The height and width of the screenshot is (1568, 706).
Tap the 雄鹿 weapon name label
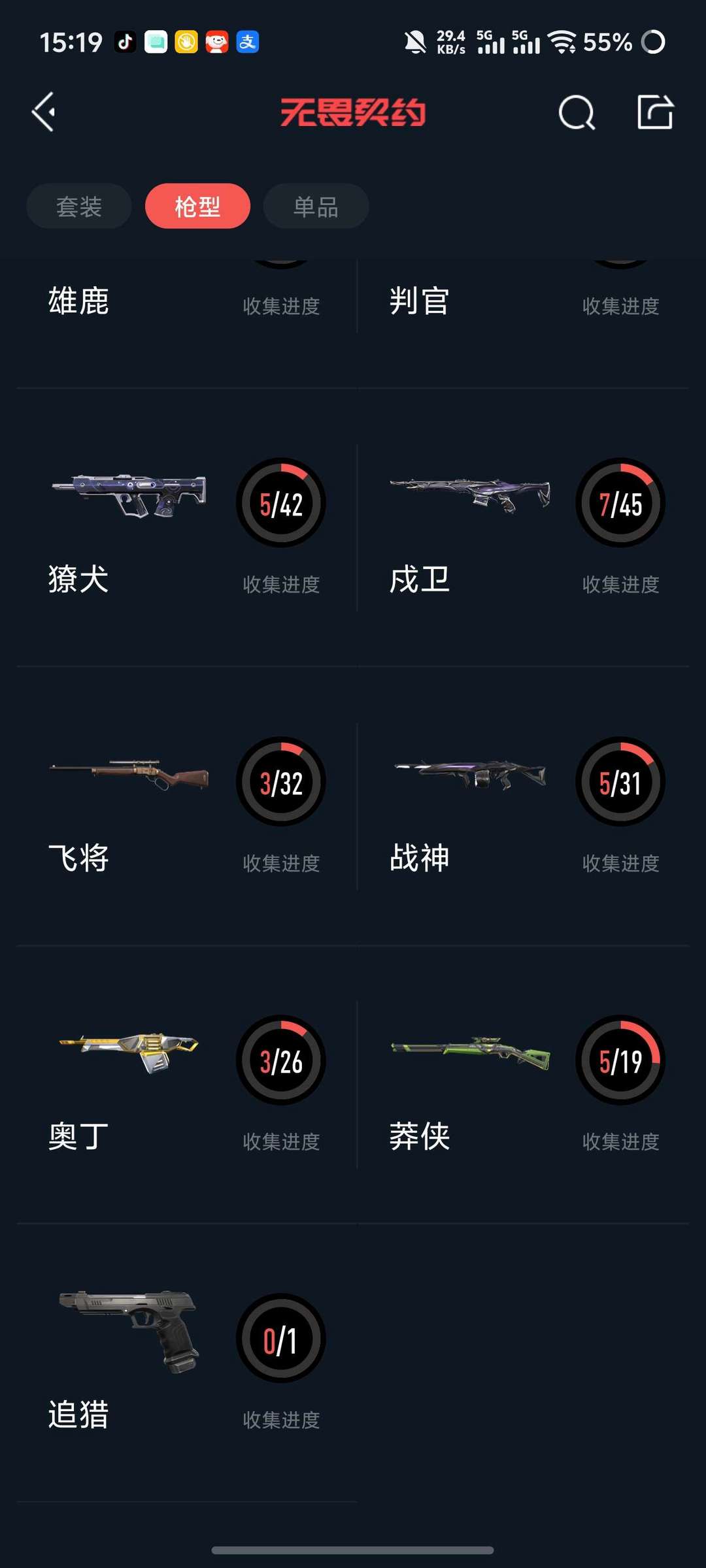80,301
